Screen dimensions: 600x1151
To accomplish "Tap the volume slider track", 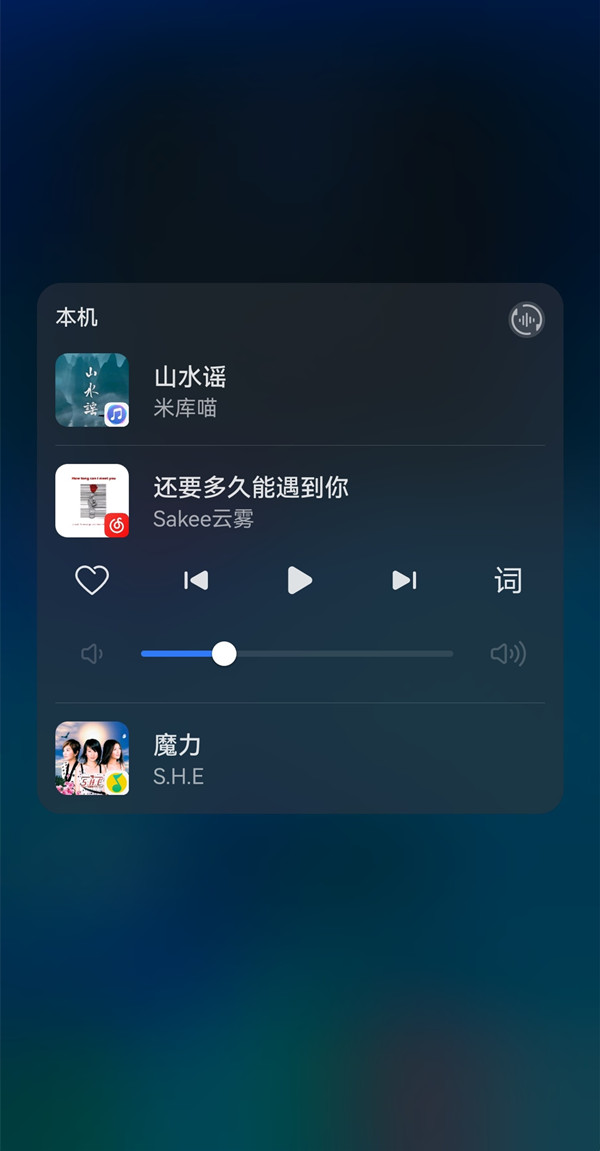I will [340, 654].
